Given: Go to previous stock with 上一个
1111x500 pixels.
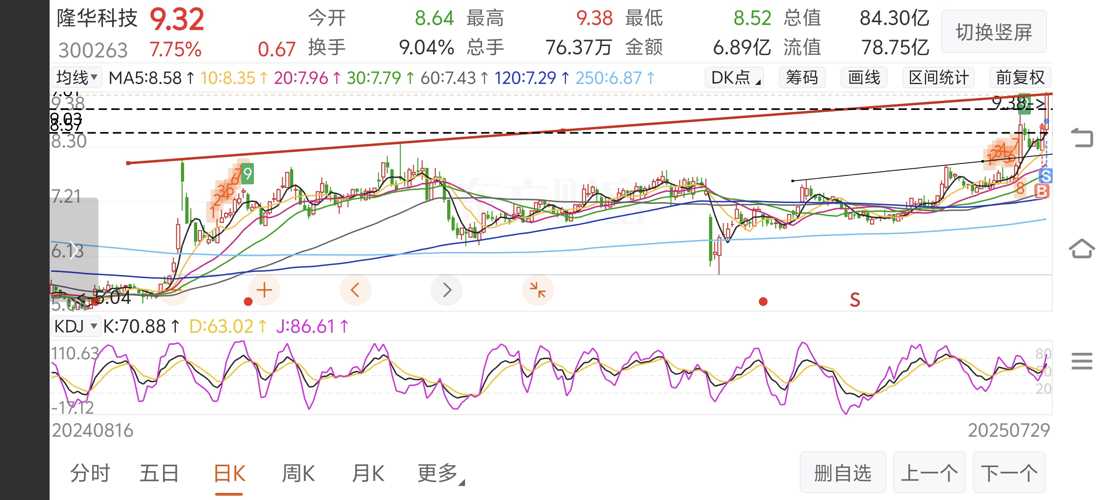Looking at the screenshot, I should (x=928, y=473).
